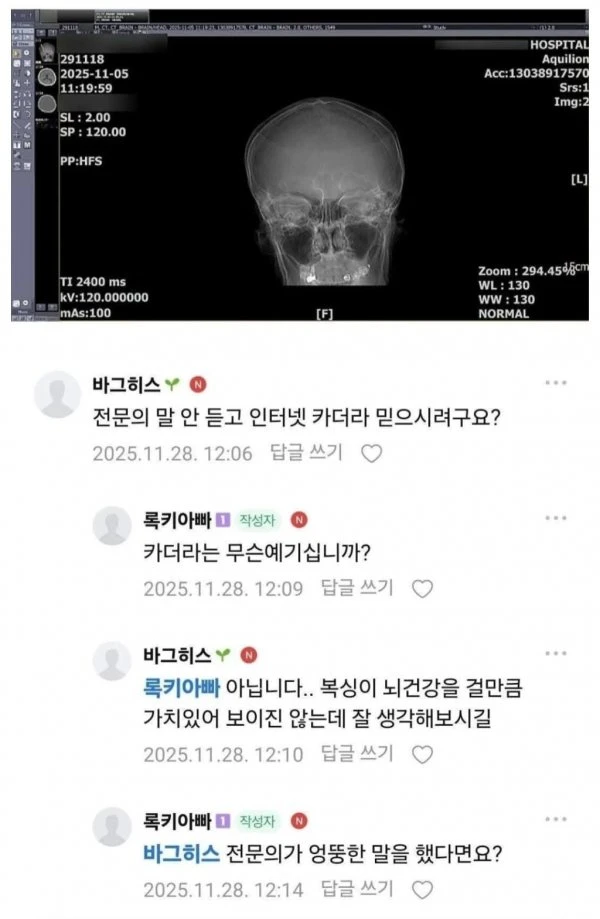
Task: Like 록키아빠's comment from 12:09
Action: point(423,589)
